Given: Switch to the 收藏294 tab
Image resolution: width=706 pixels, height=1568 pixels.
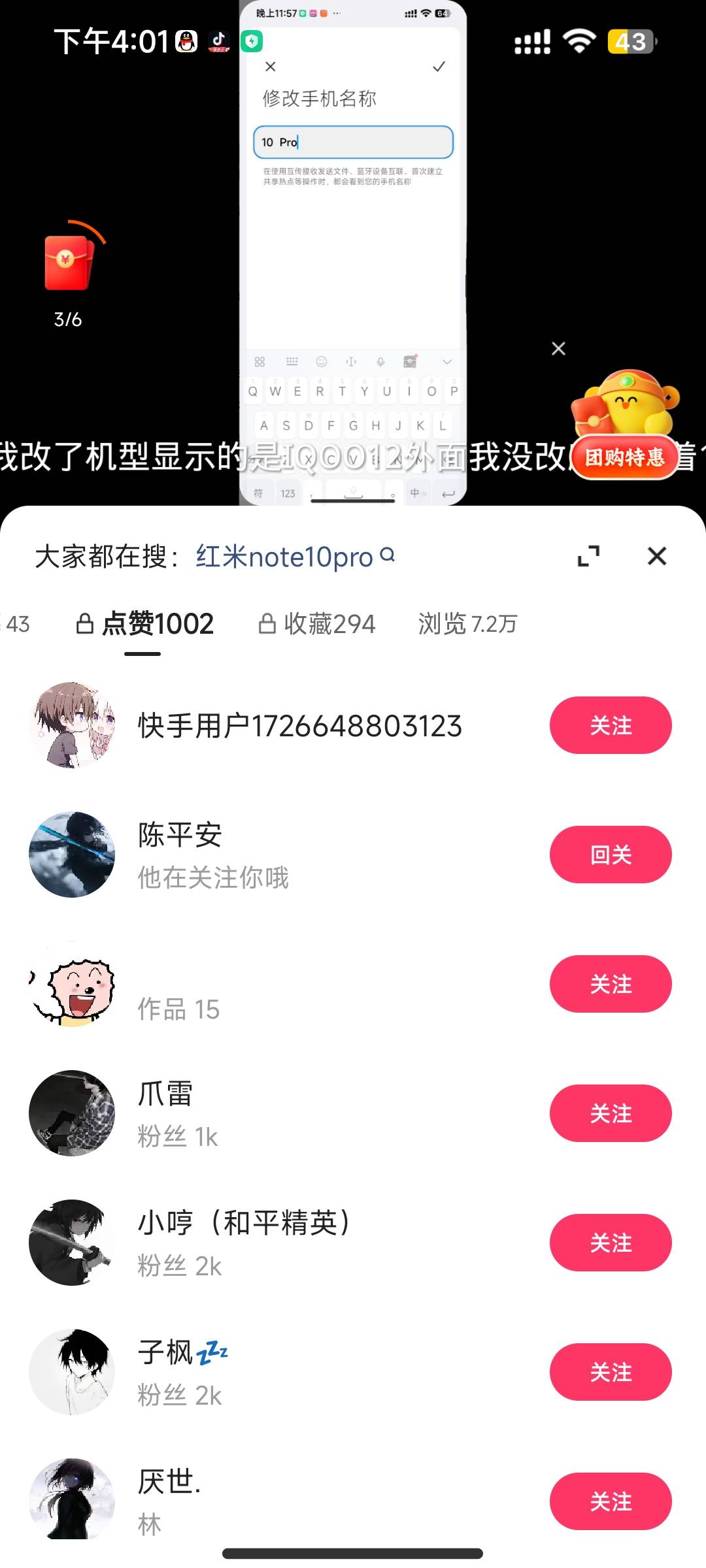Looking at the screenshot, I should [318, 624].
